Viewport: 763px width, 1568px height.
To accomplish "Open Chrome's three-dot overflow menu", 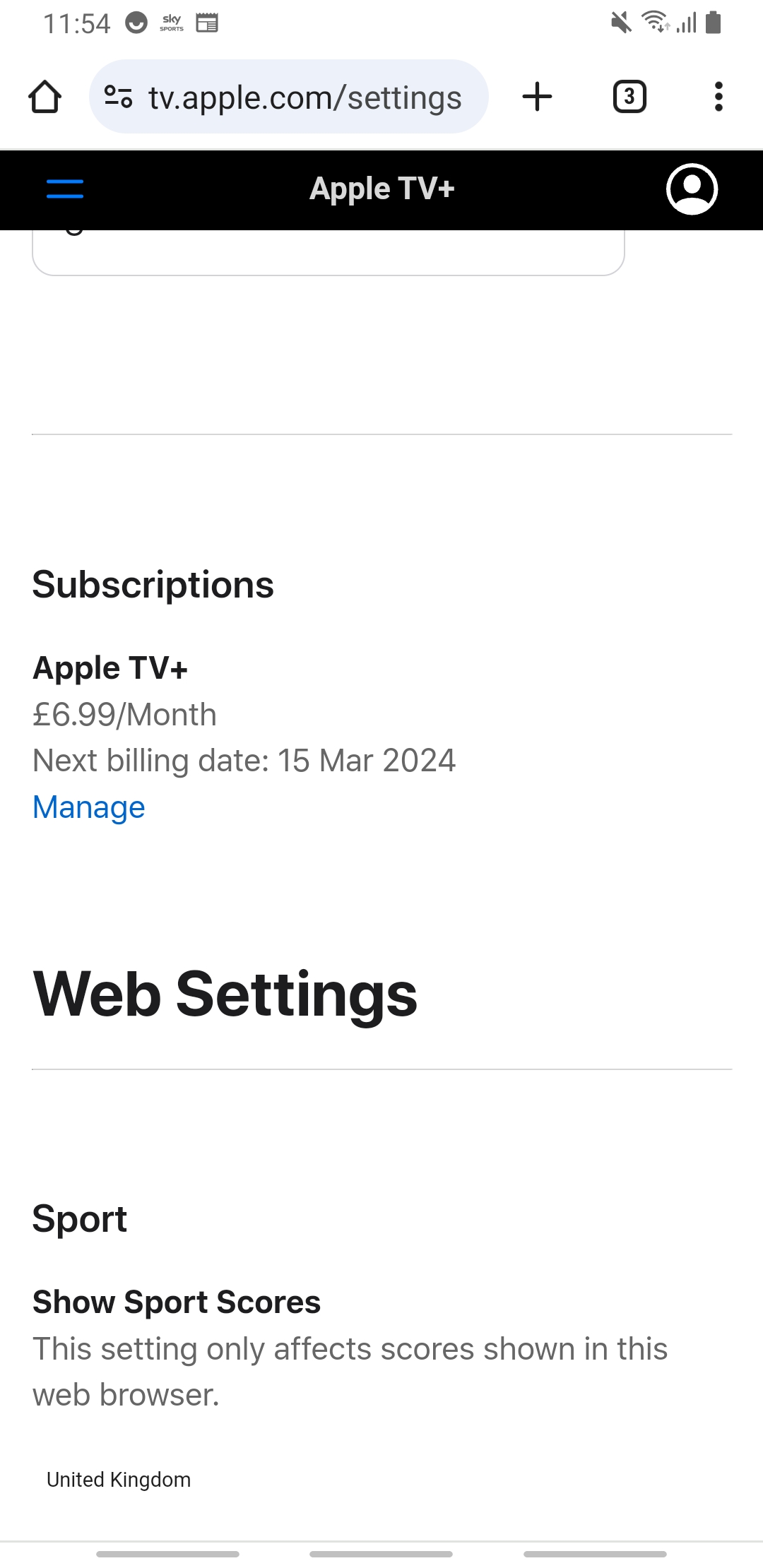I will click(718, 96).
